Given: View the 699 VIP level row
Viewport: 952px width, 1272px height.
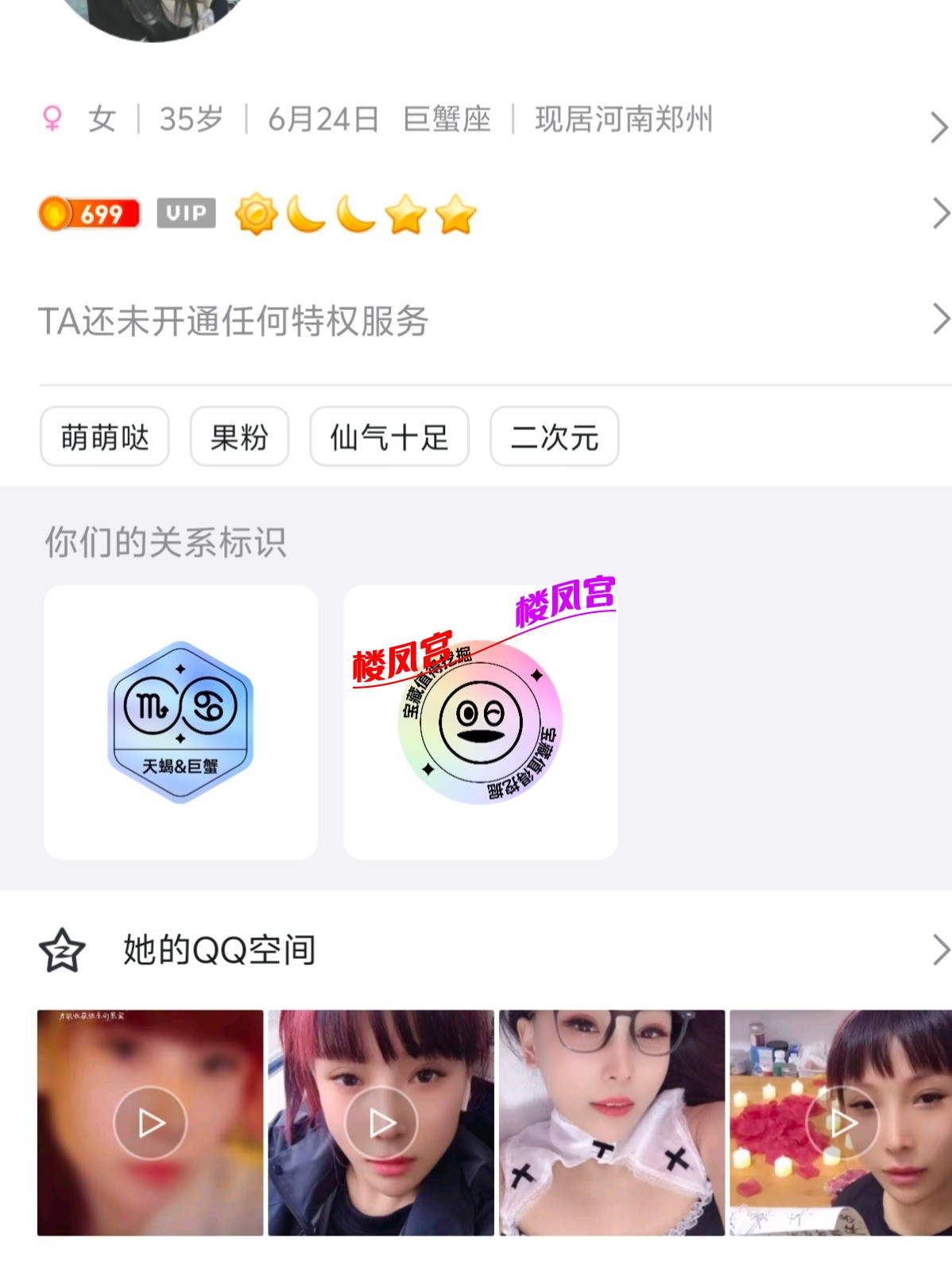Looking at the screenshot, I should (x=477, y=214).
